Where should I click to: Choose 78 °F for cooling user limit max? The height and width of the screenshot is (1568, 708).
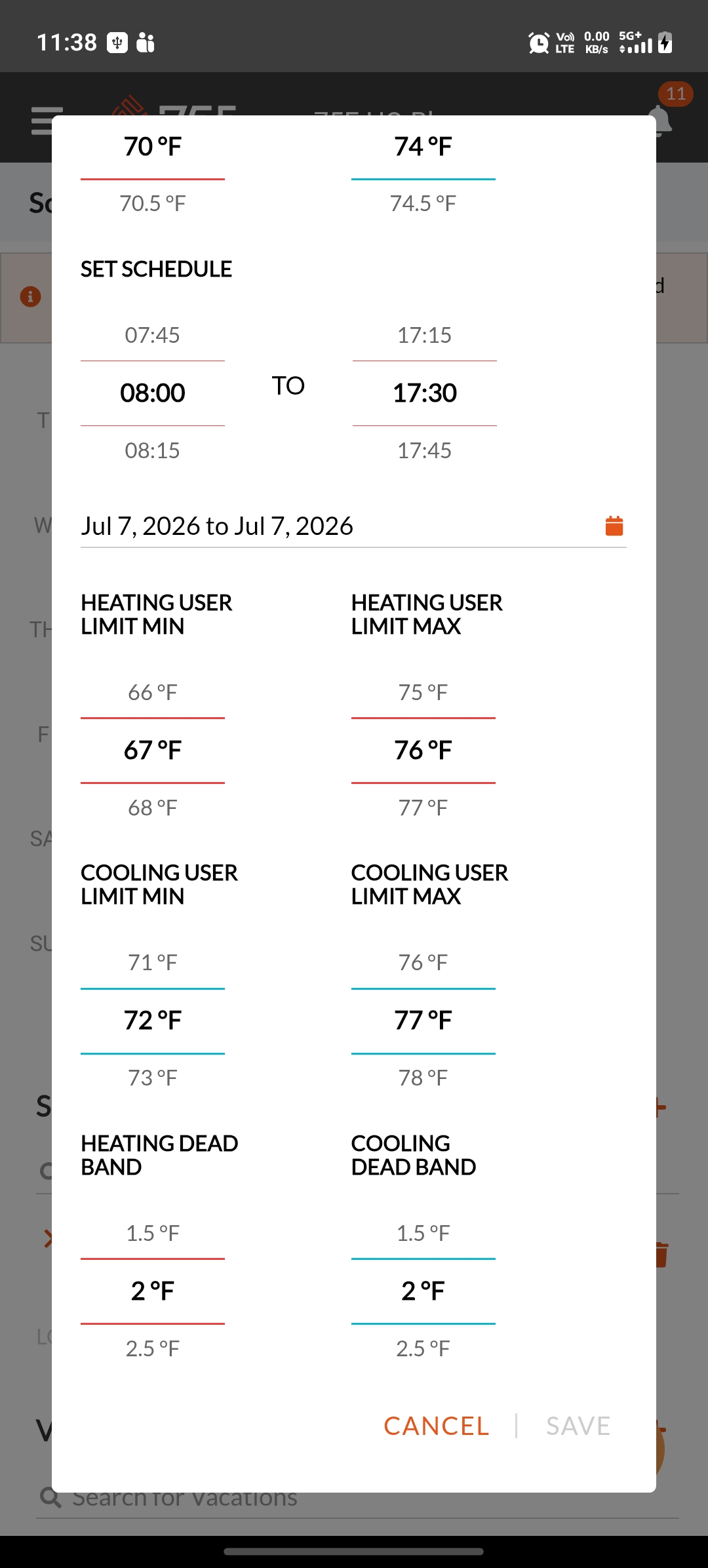tap(423, 1078)
